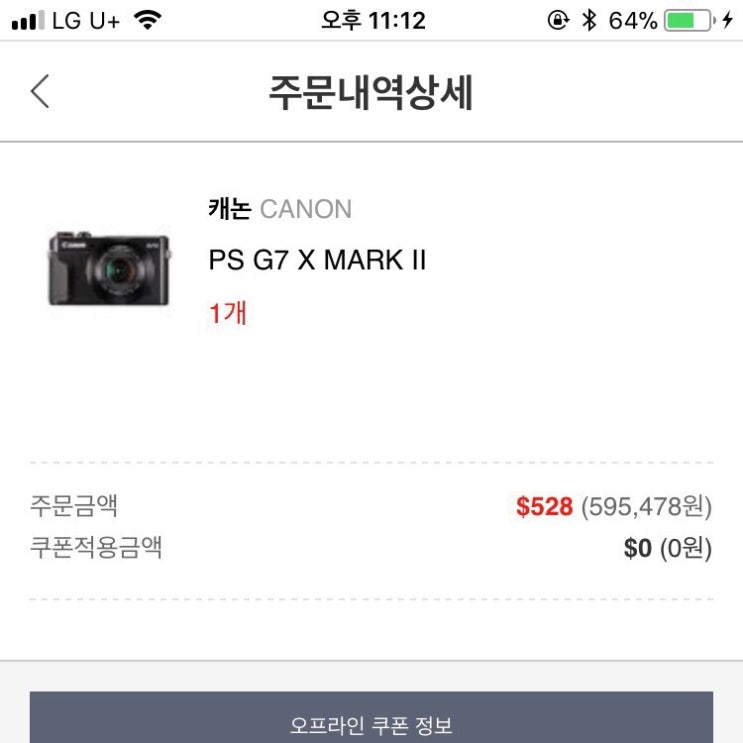743x743 pixels.
Task: Open the 오프라인 쿠폰 정보 button
Action: [x=371, y=722]
